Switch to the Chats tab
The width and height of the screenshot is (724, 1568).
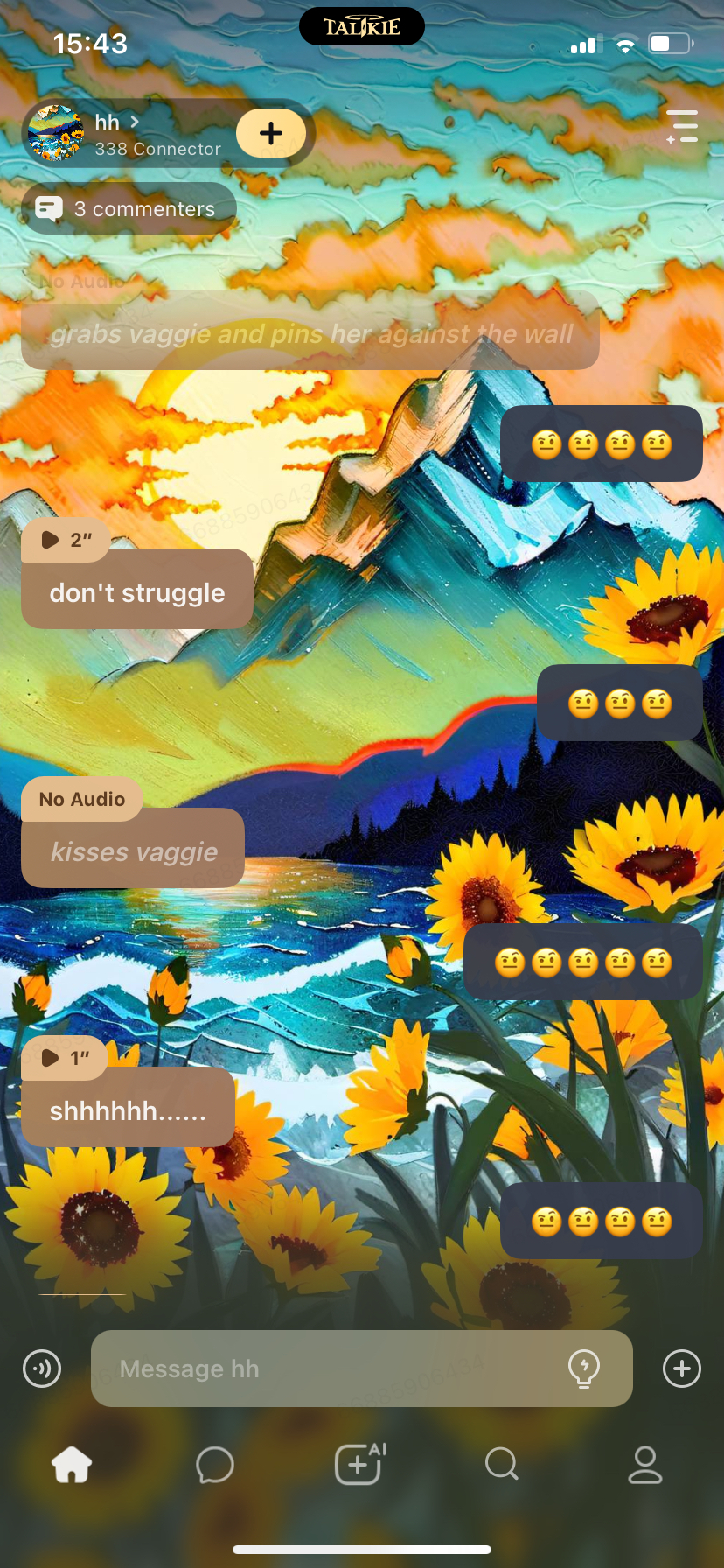pyautogui.click(x=215, y=1464)
